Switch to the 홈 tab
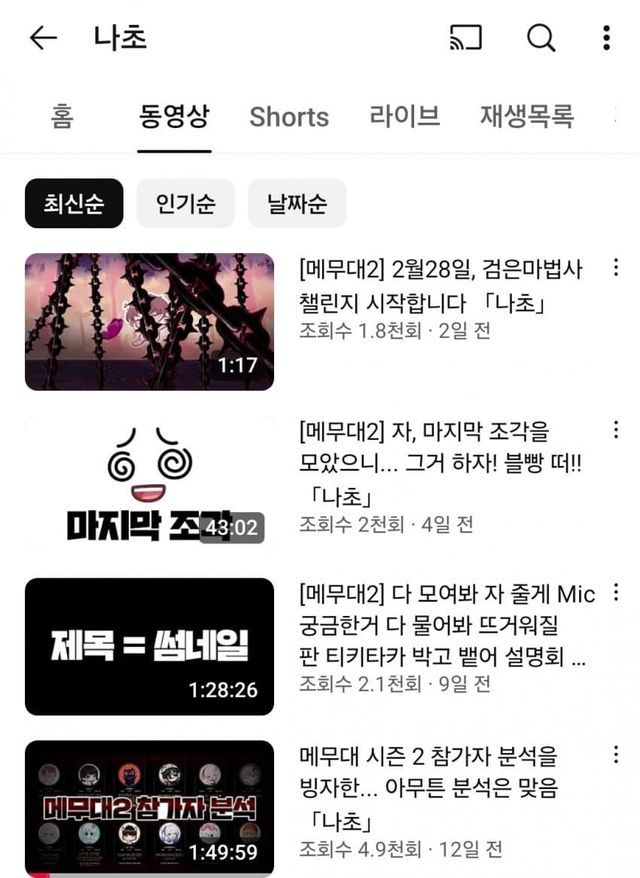Viewport: 640px width, 878px height. [x=61, y=116]
